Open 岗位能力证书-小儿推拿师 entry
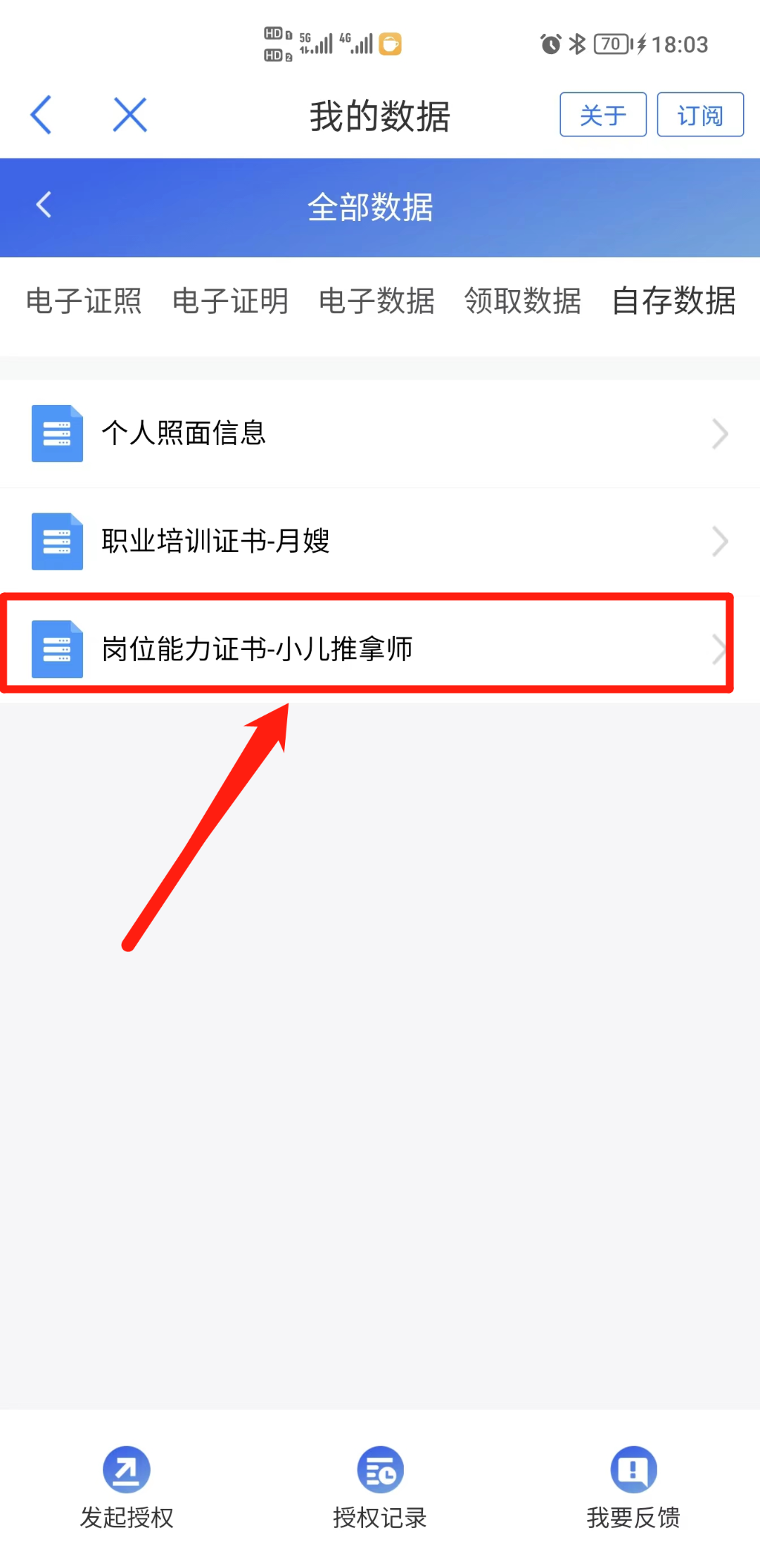Image resolution: width=760 pixels, height=1568 pixels. pyautogui.click(x=380, y=649)
